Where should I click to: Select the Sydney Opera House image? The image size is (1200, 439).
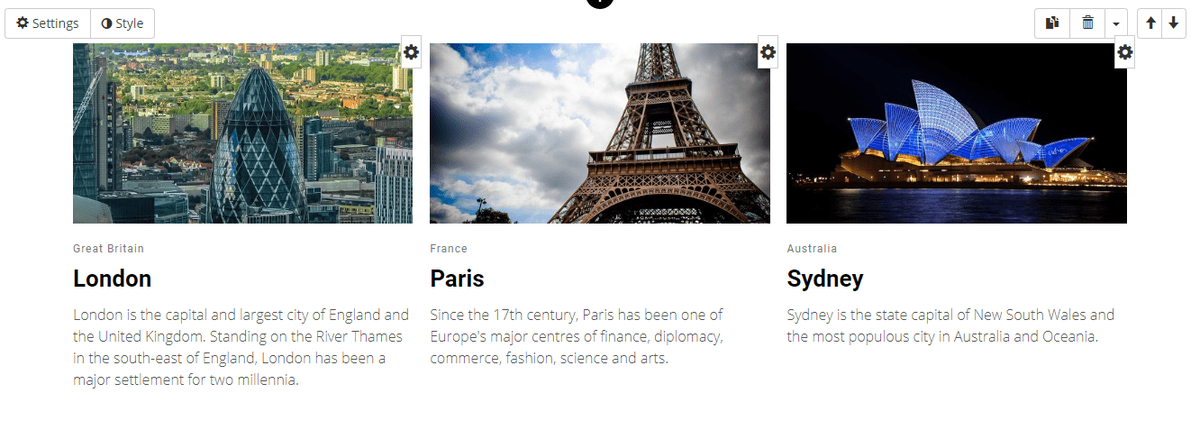tap(956, 133)
